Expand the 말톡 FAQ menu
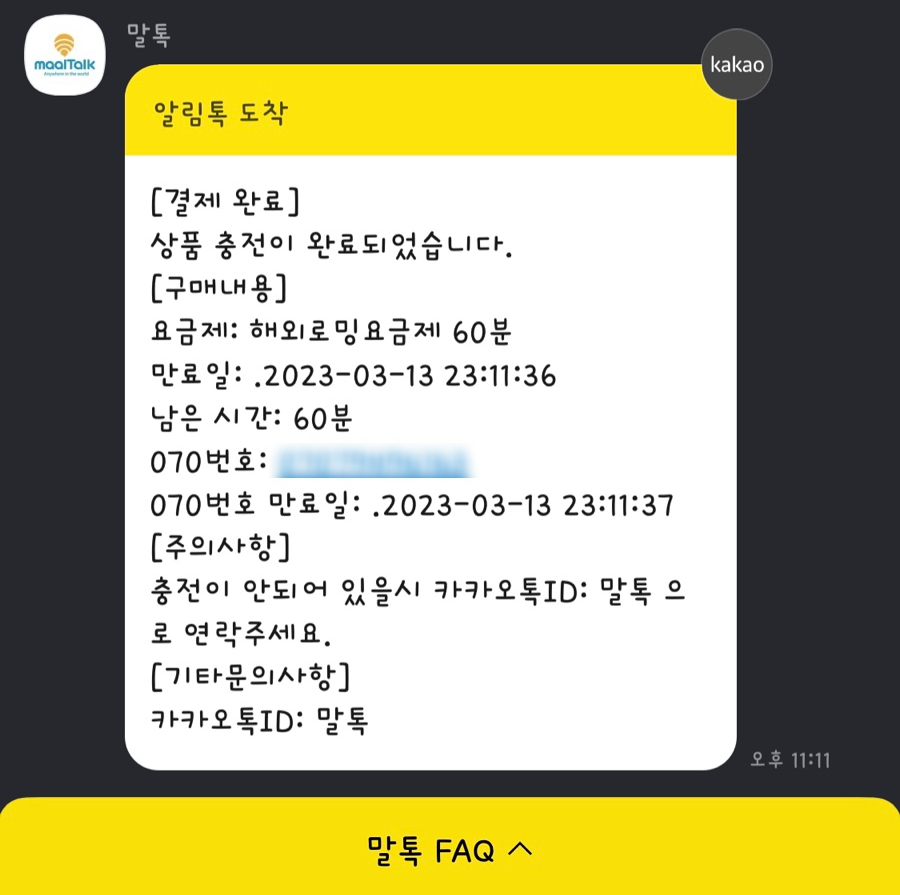The width and height of the screenshot is (900, 895). click(450, 850)
